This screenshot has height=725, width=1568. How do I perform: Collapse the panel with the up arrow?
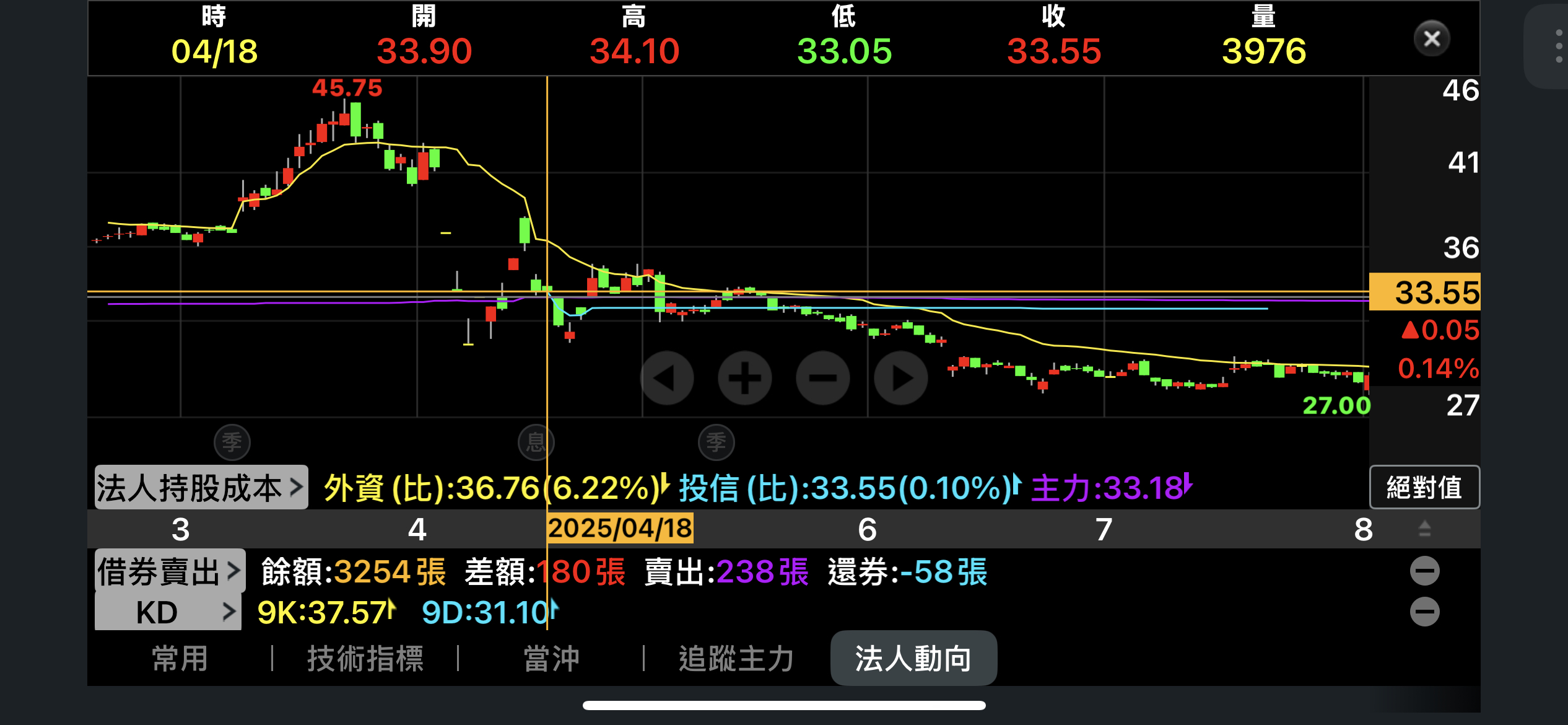pyautogui.click(x=1424, y=529)
